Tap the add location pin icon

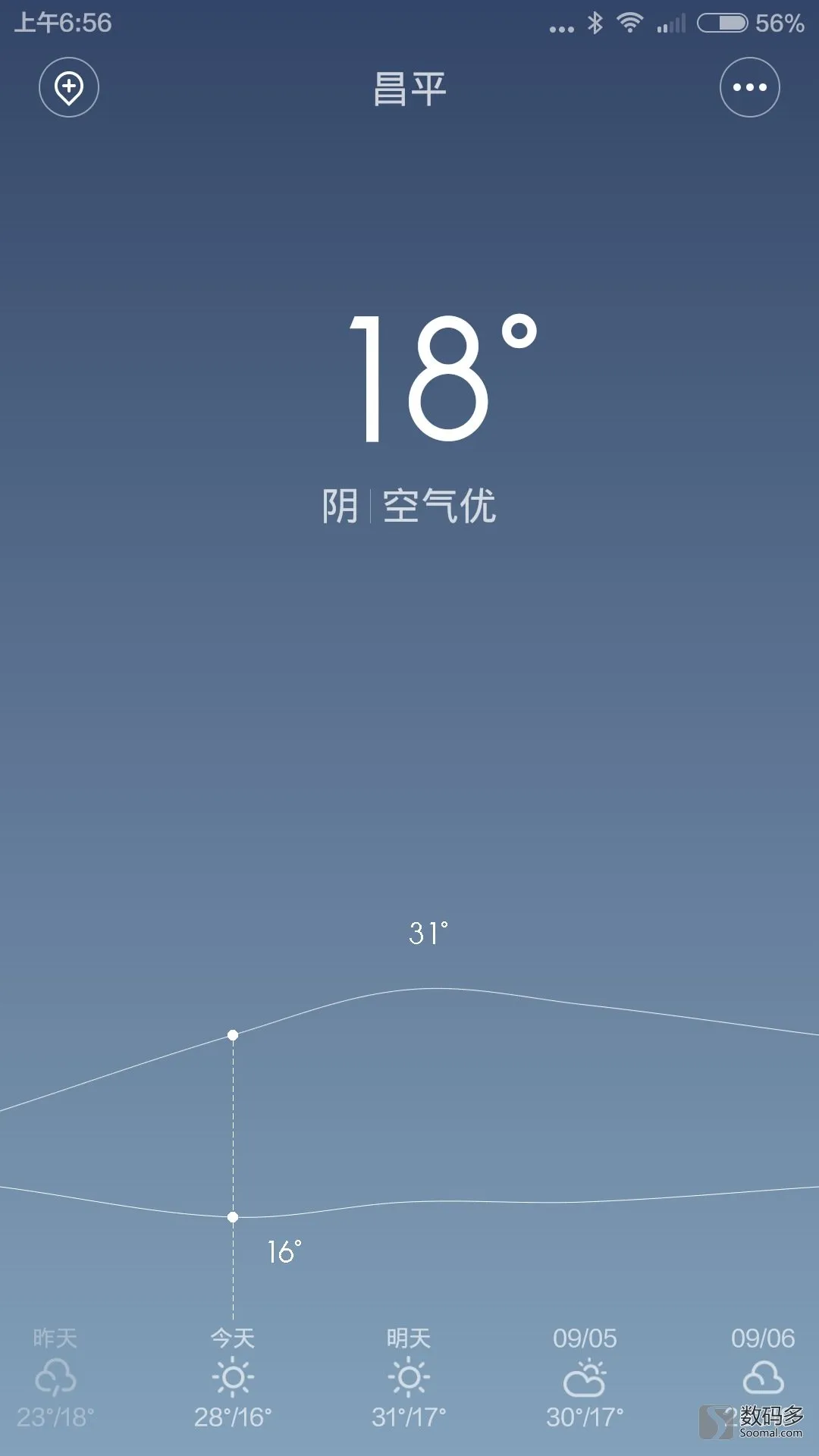coord(69,87)
